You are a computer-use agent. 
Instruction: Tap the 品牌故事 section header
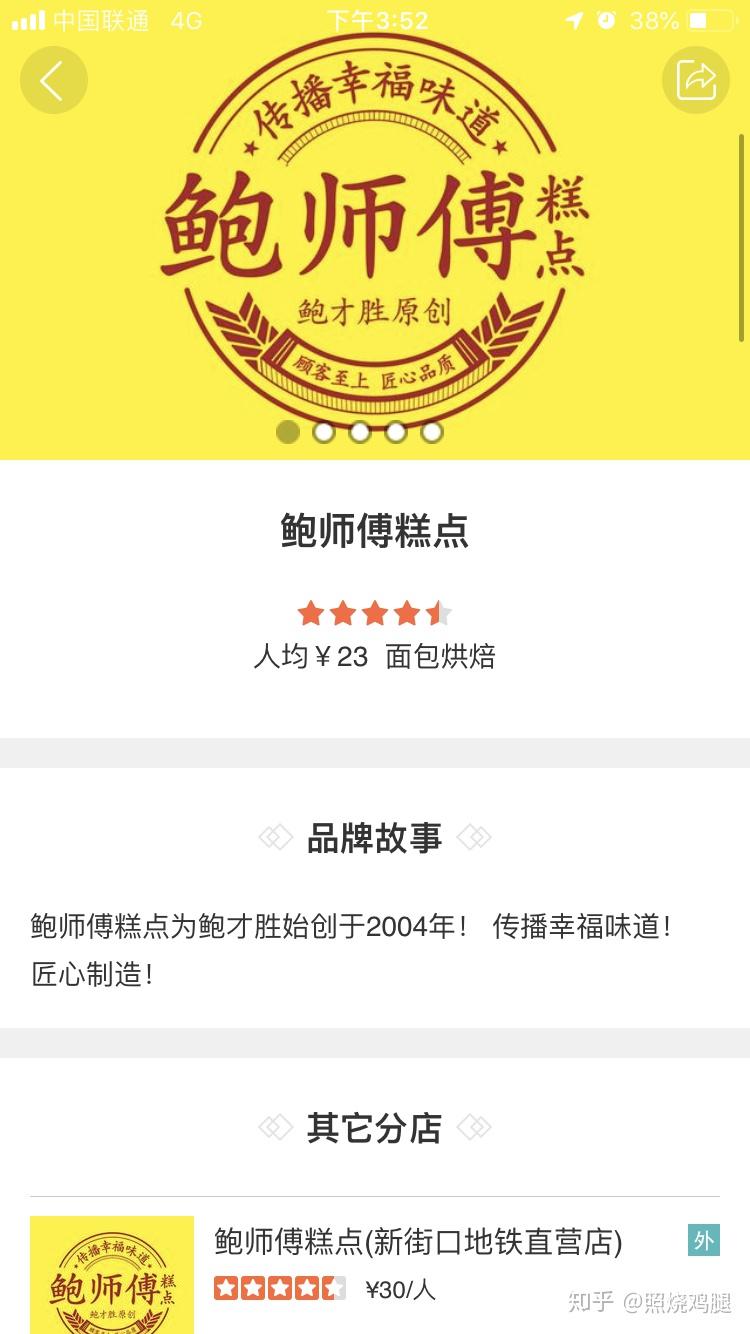pyautogui.click(x=375, y=838)
